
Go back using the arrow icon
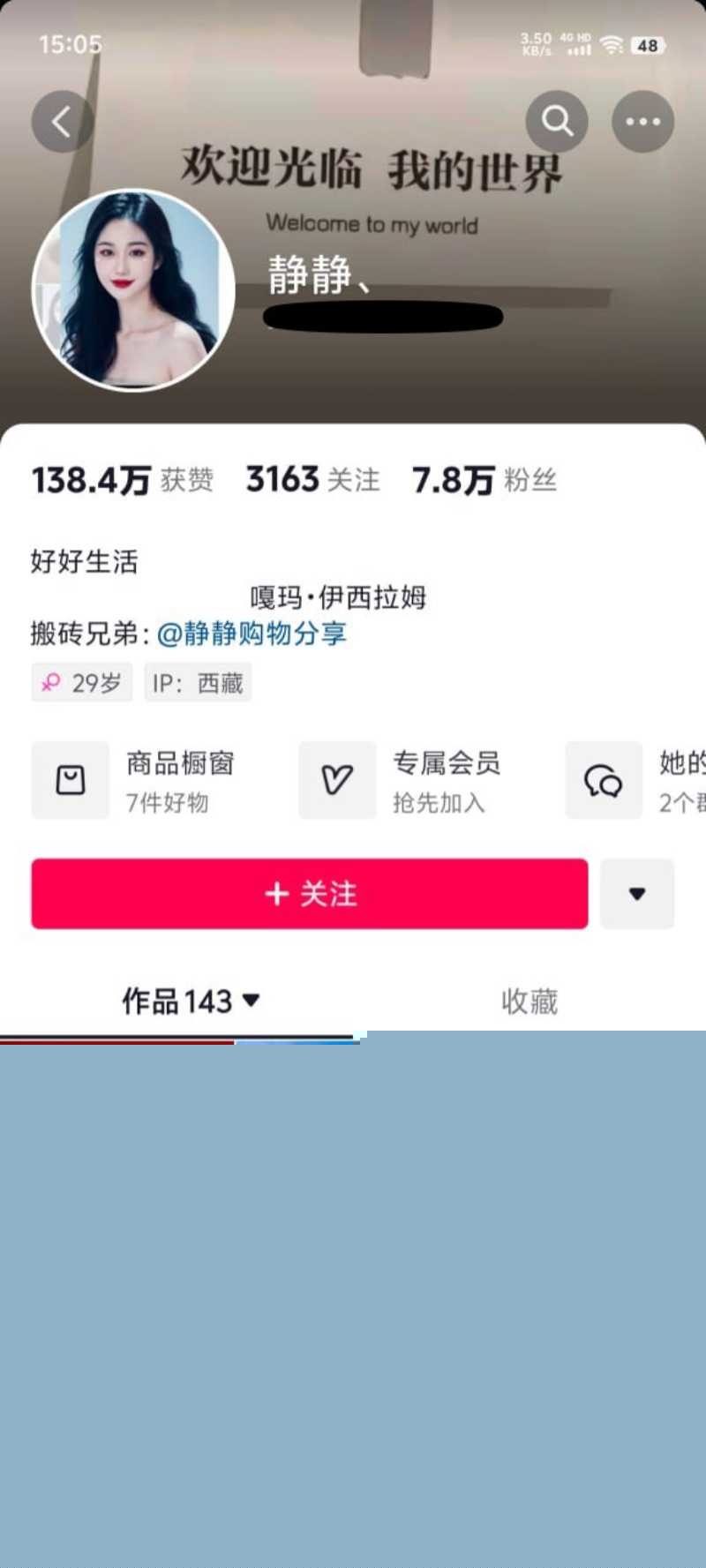(62, 122)
